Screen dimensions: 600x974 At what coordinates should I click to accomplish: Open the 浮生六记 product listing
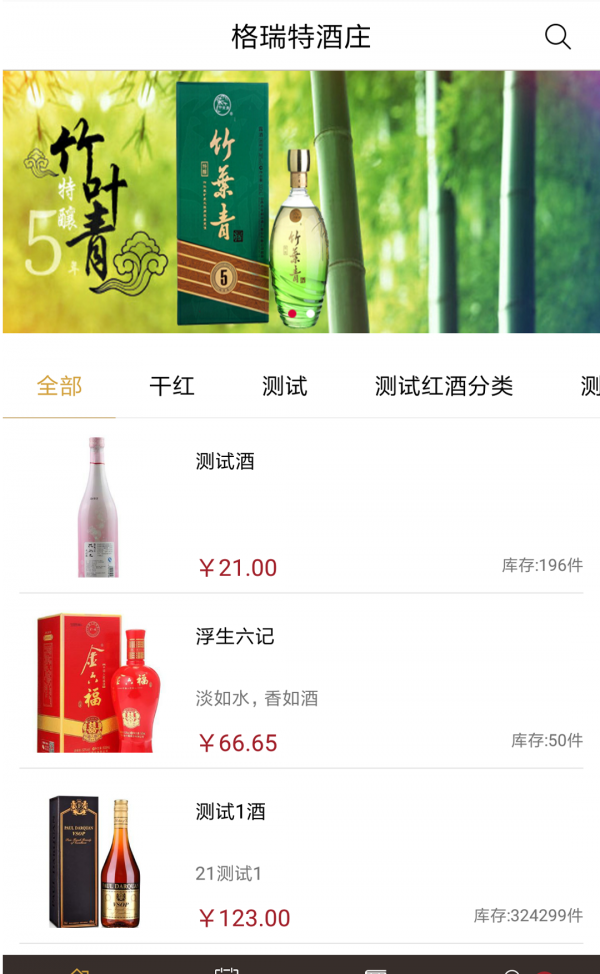click(x=301, y=681)
